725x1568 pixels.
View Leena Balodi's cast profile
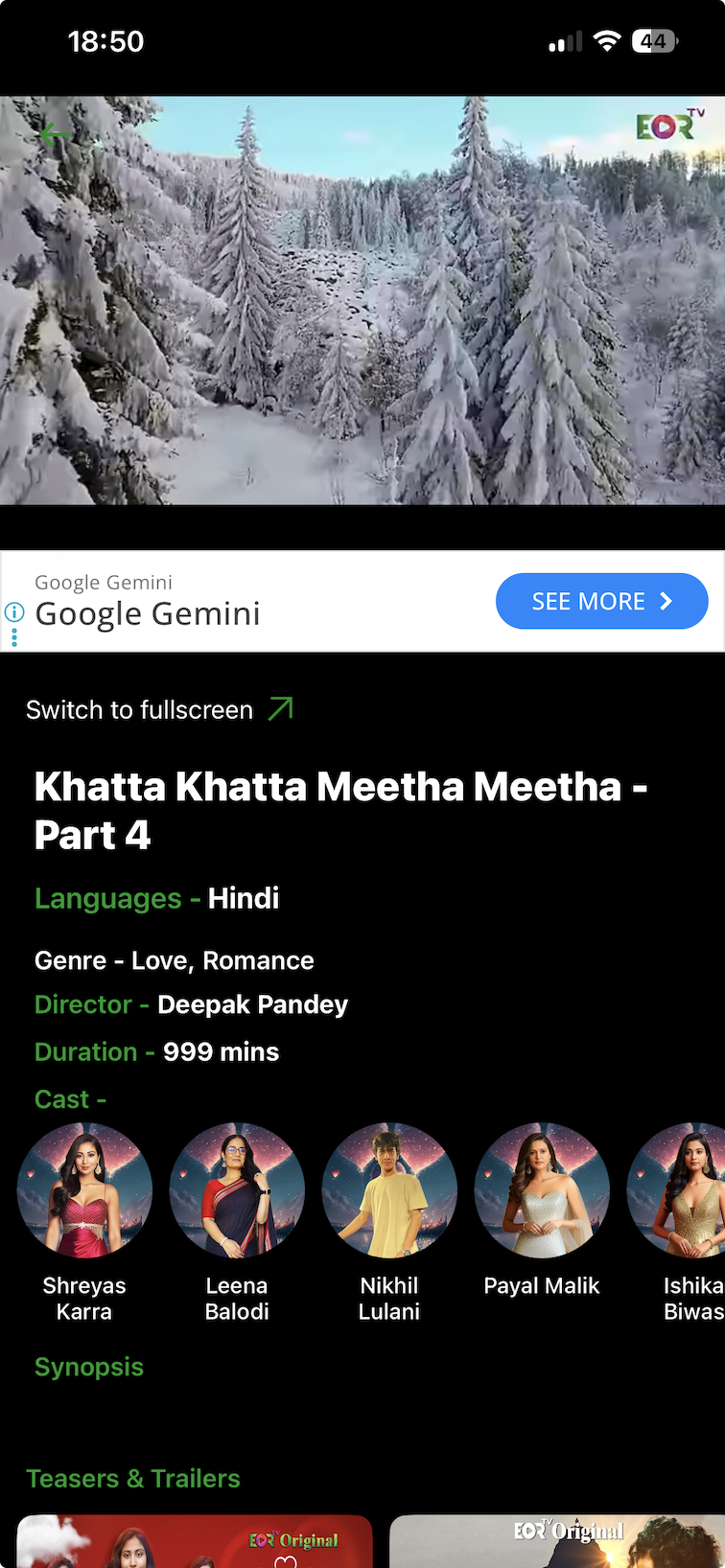[x=237, y=1190]
